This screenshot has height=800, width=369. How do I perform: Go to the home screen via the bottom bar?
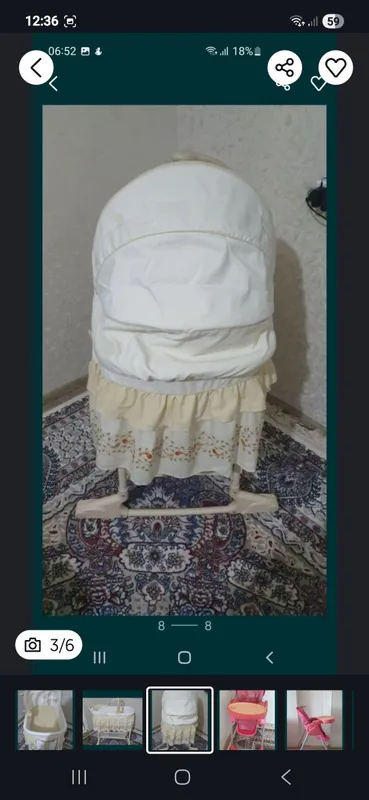pos(182,777)
